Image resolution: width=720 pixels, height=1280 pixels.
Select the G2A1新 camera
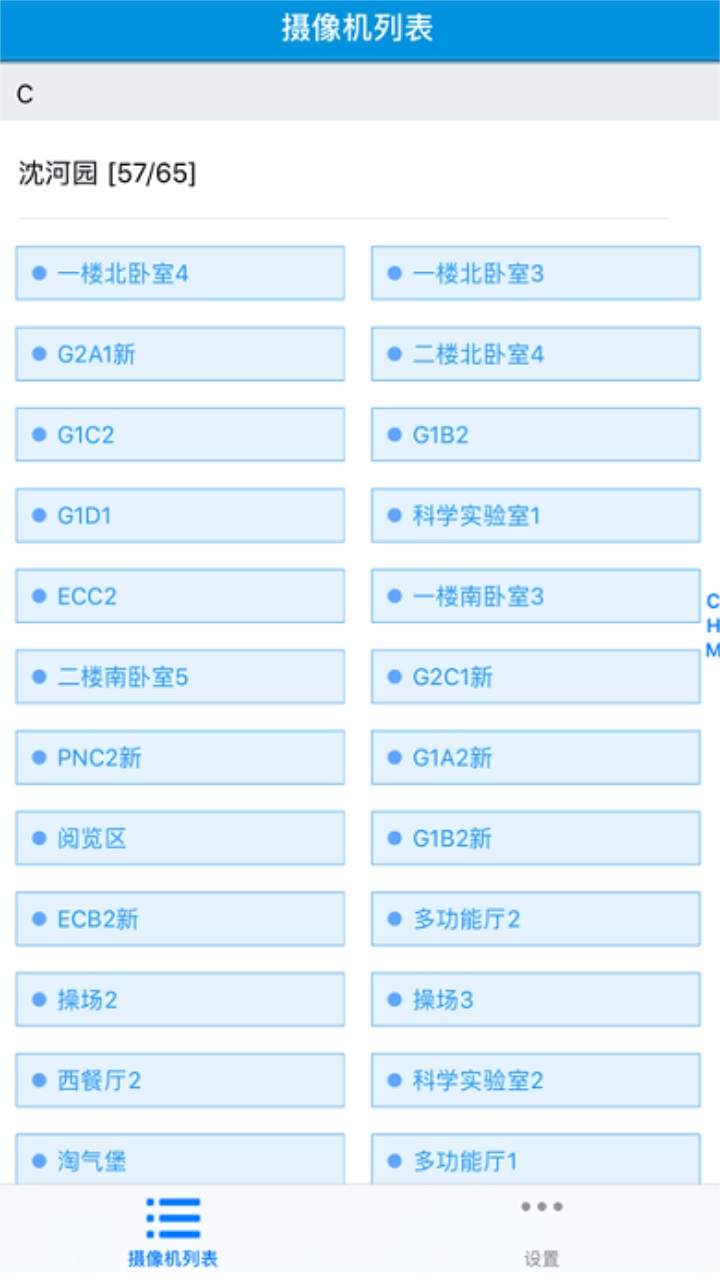180,354
